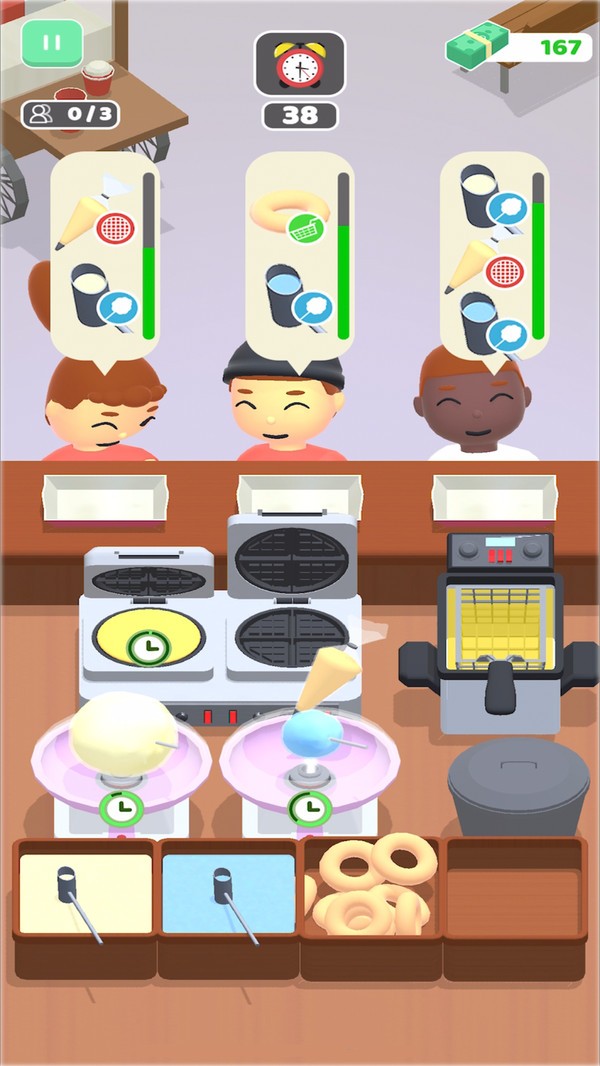Tap the right customer's serving tray

tap(495, 497)
